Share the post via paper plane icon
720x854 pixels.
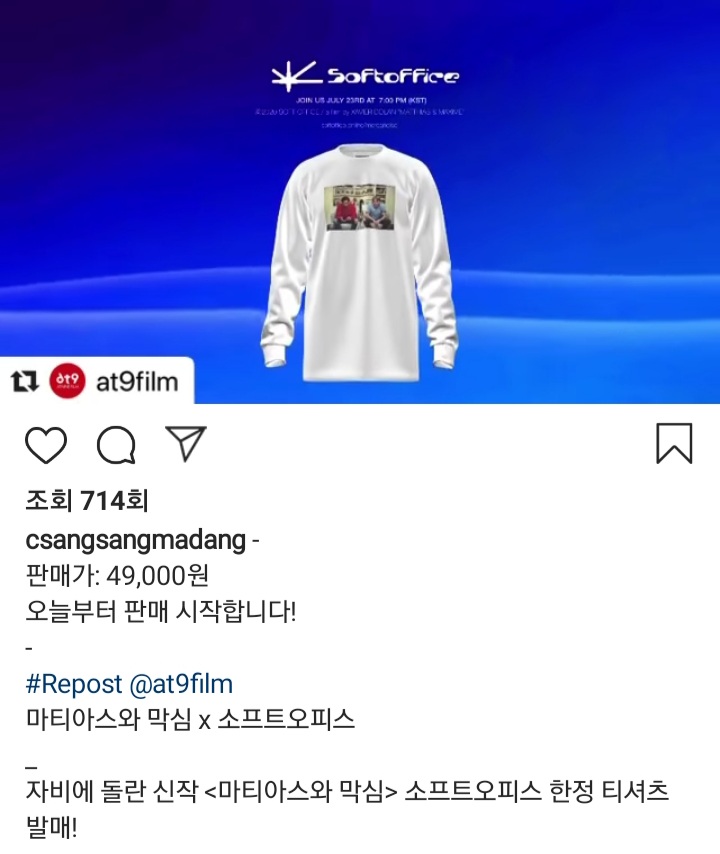point(185,444)
